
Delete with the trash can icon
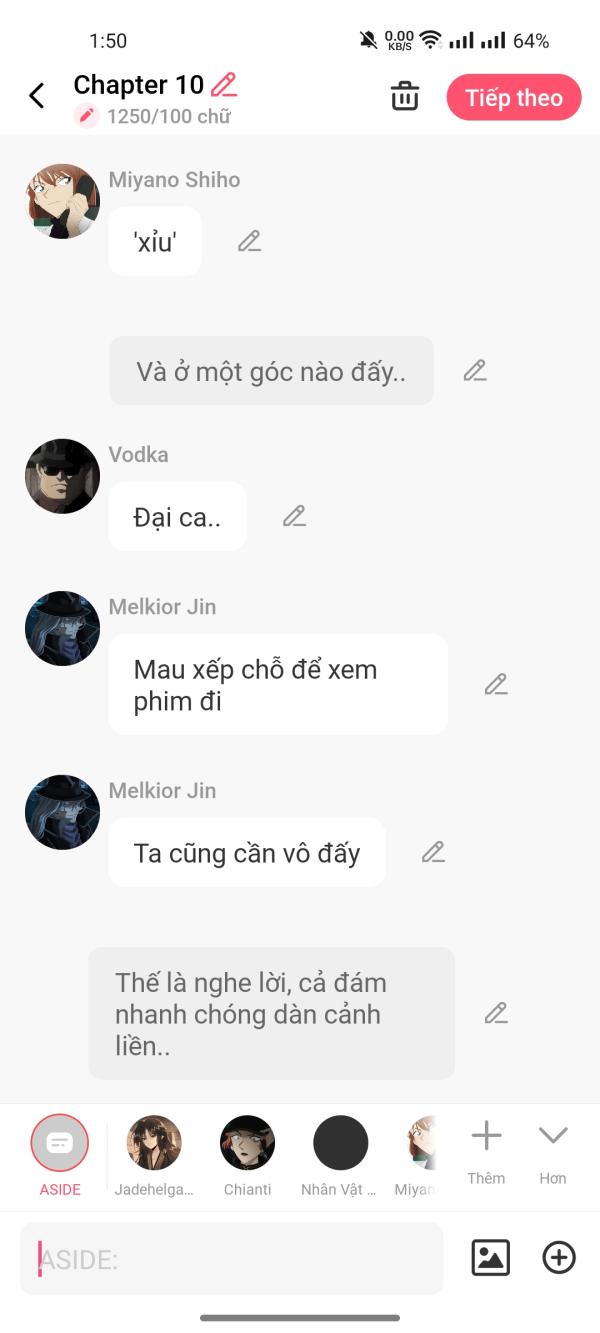(404, 97)
